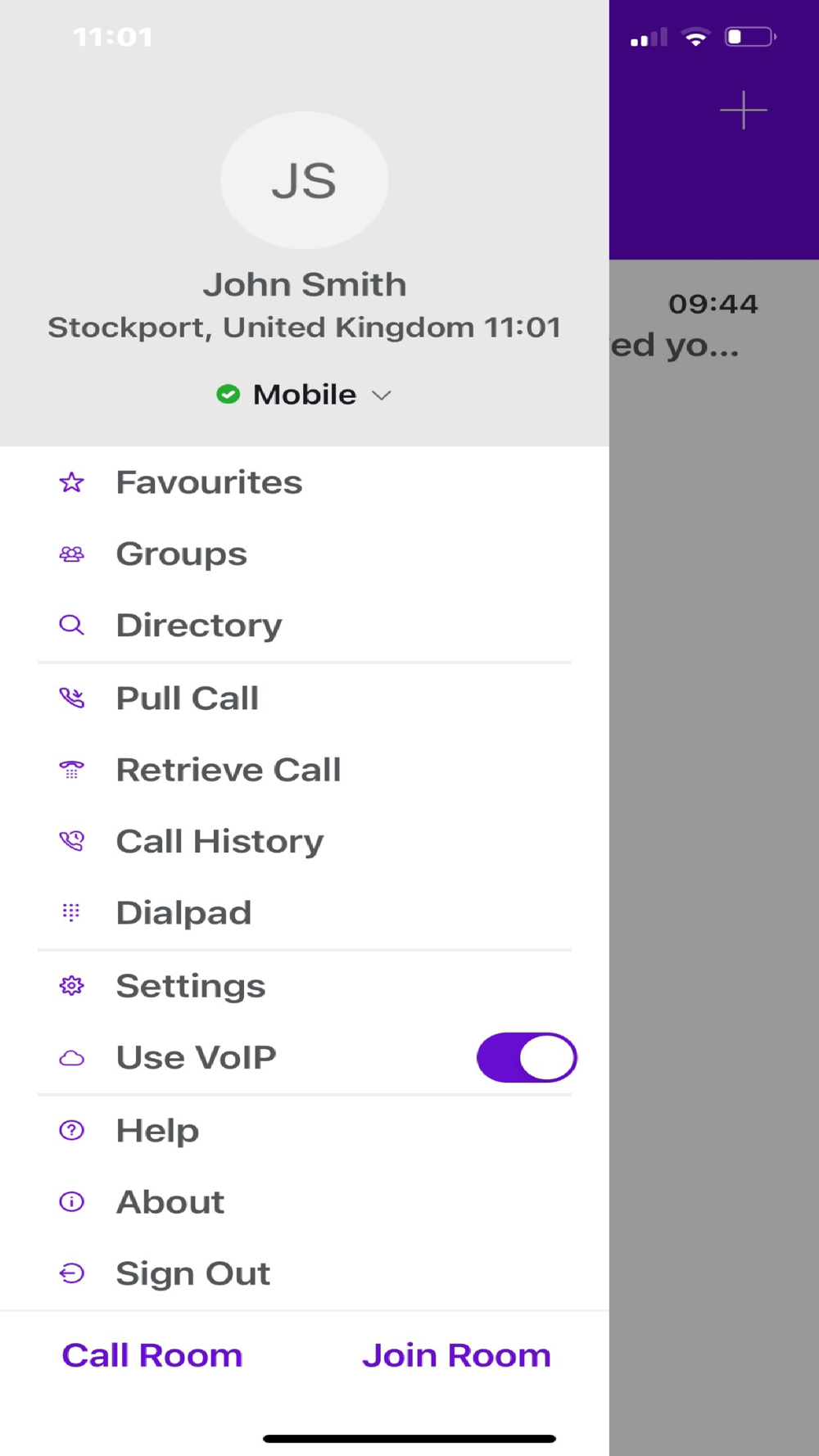Screen dimensions: 819x1456
Task: Open Favourites from the menu
Action: (305, 482)
